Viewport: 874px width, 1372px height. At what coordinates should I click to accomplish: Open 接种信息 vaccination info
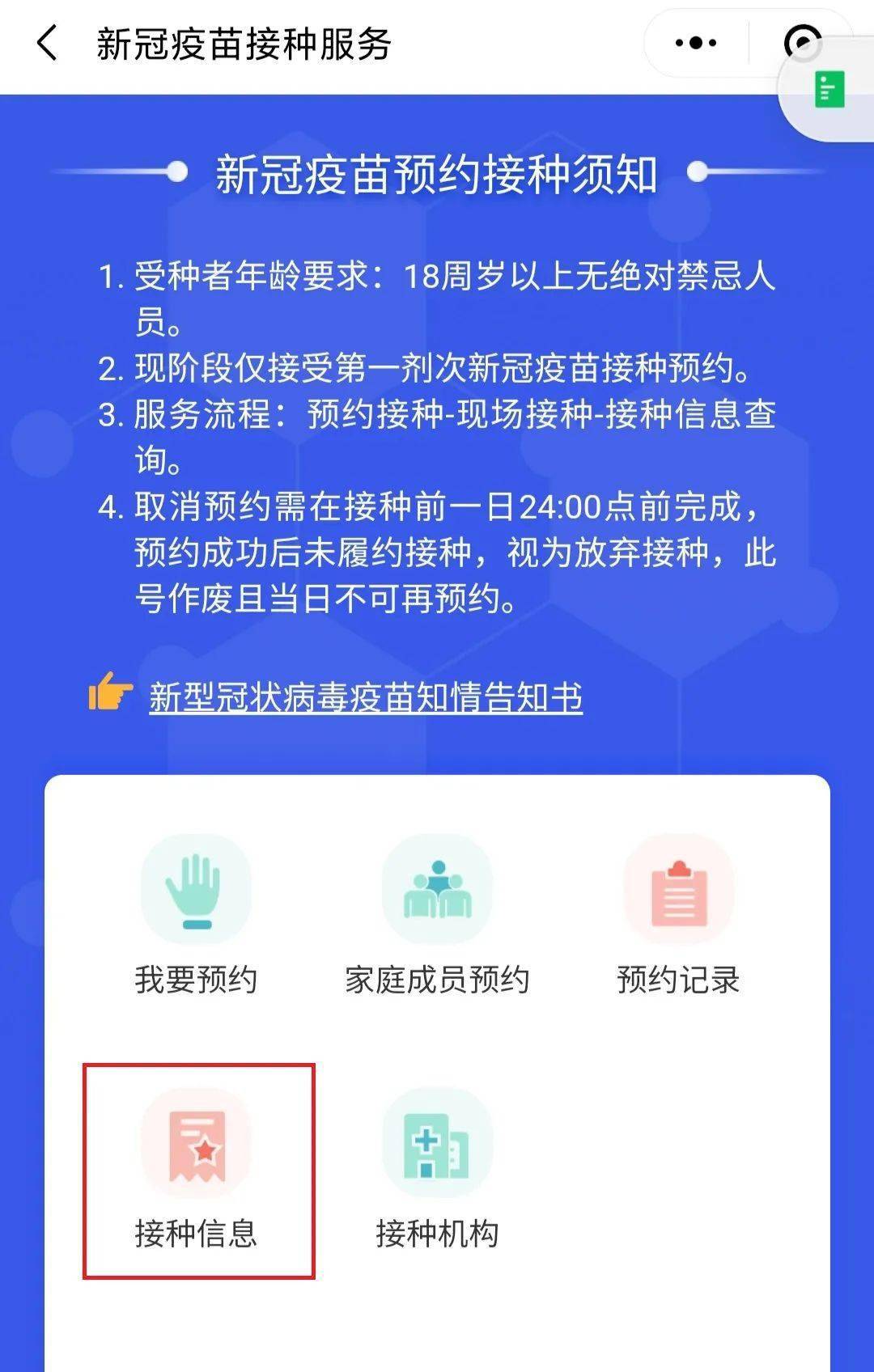coord(197,1170)
